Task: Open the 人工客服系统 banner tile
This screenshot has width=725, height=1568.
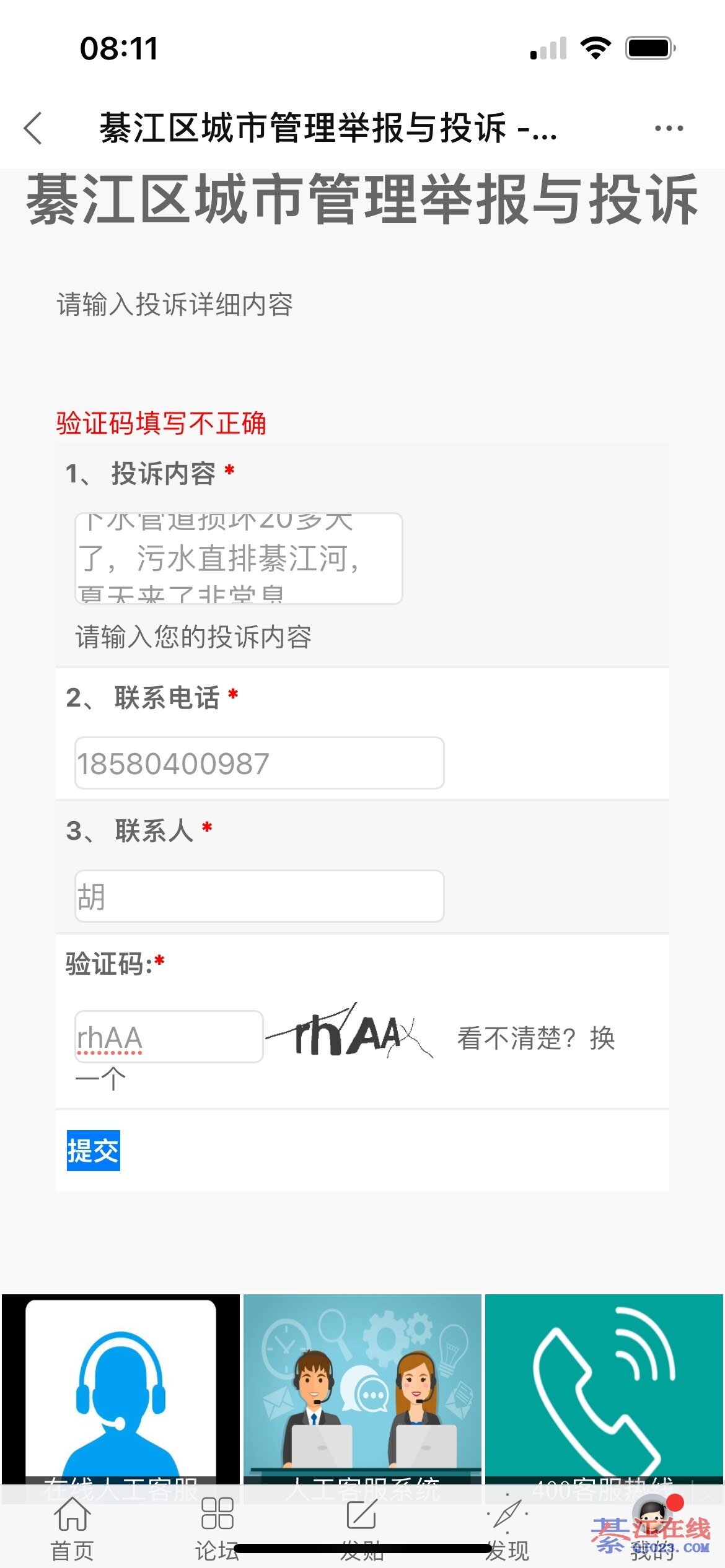Action: pos(362,1387)
